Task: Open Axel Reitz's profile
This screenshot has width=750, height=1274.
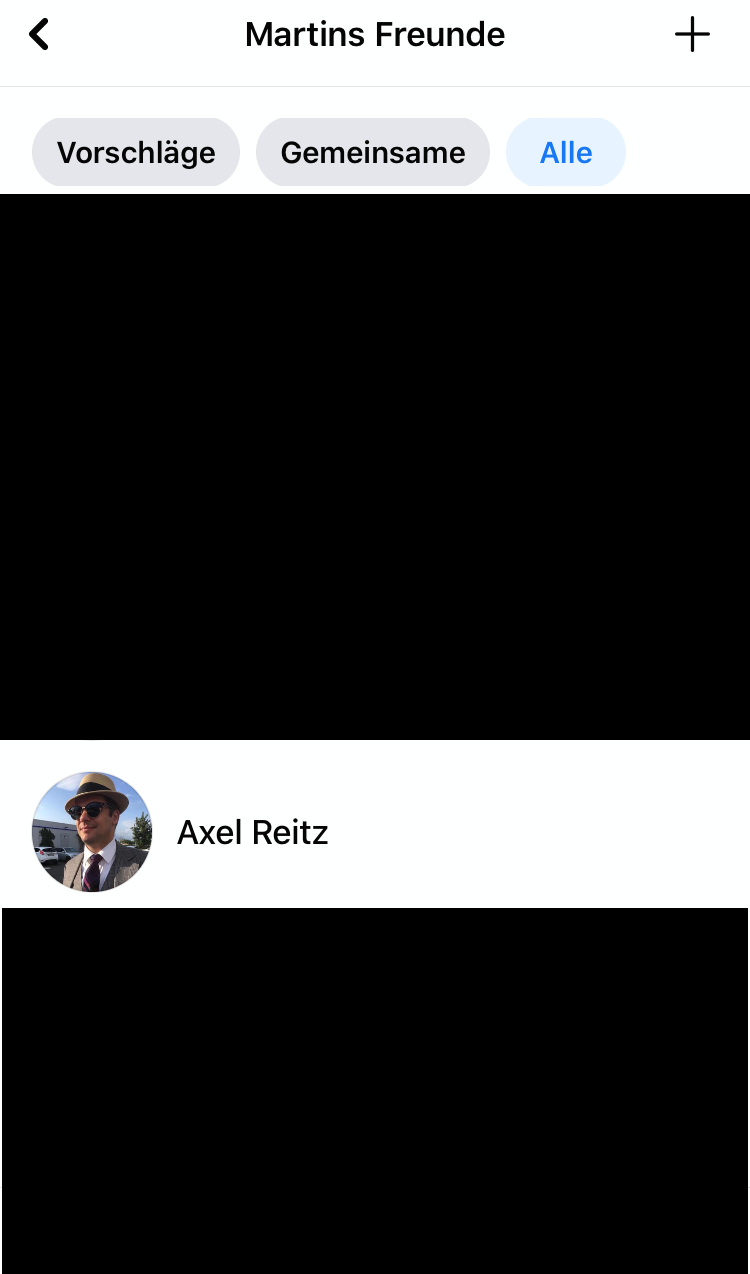Action: pos(253,832)
